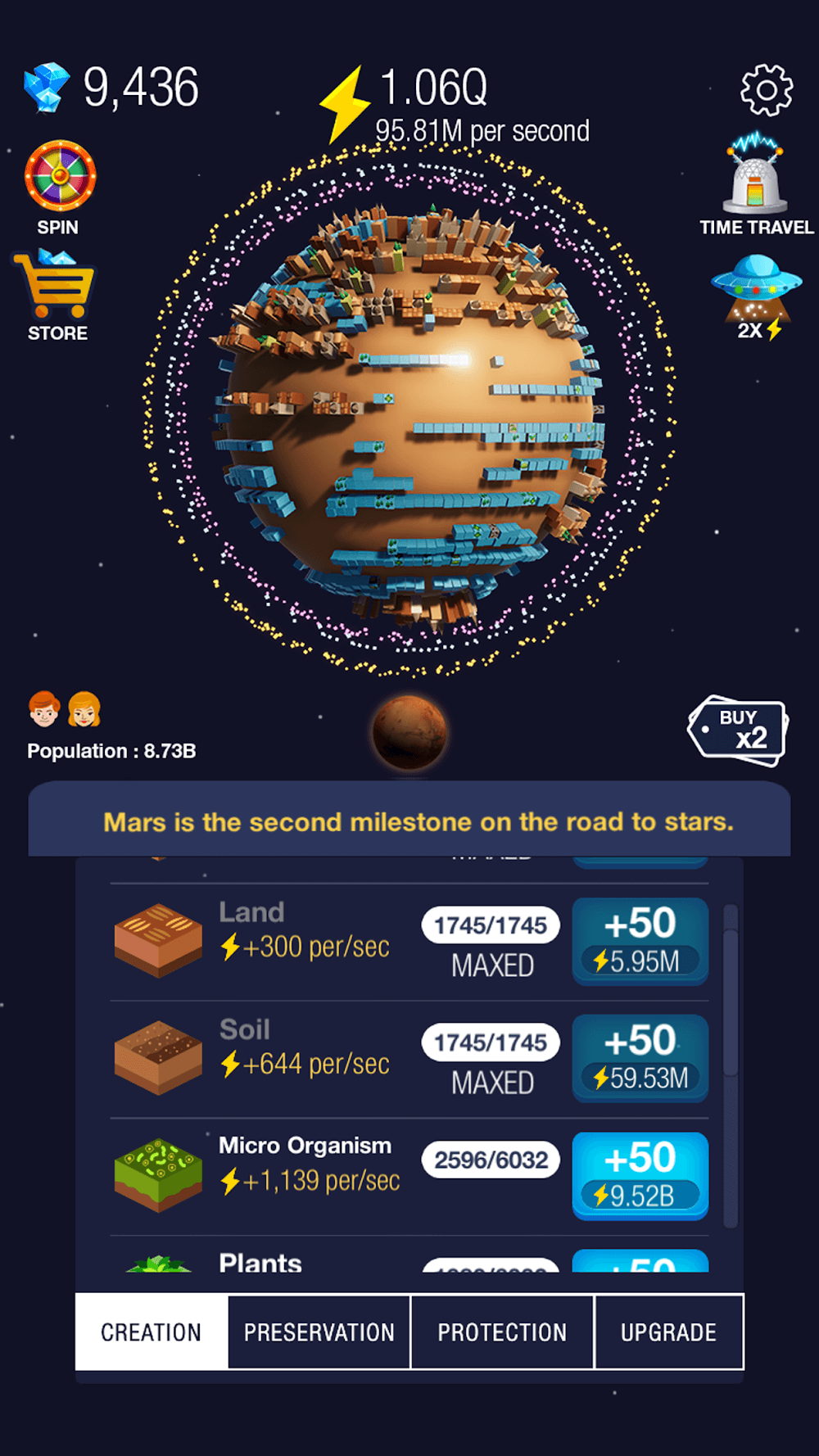Open the settings gear

766,90
